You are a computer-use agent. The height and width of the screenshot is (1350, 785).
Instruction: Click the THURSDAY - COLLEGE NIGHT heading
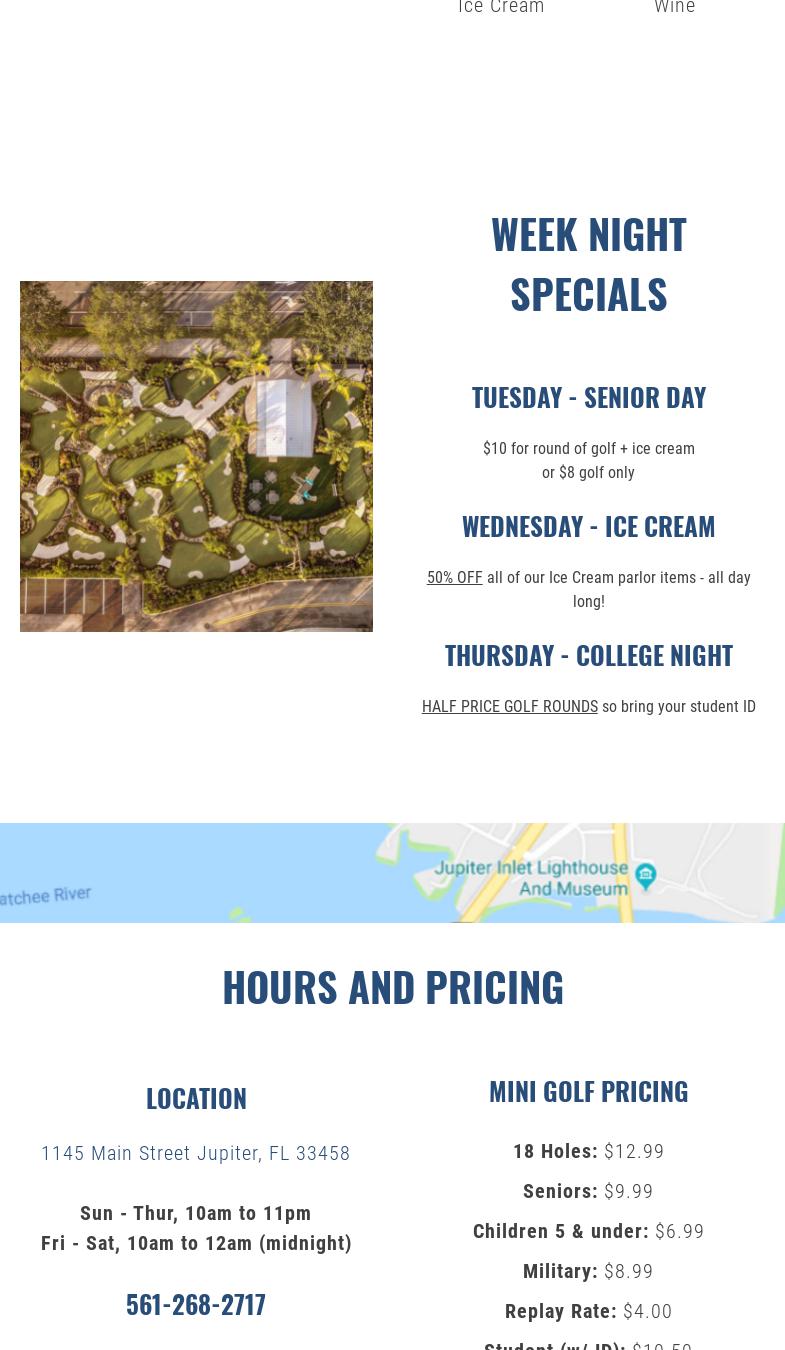coord(588,654)
